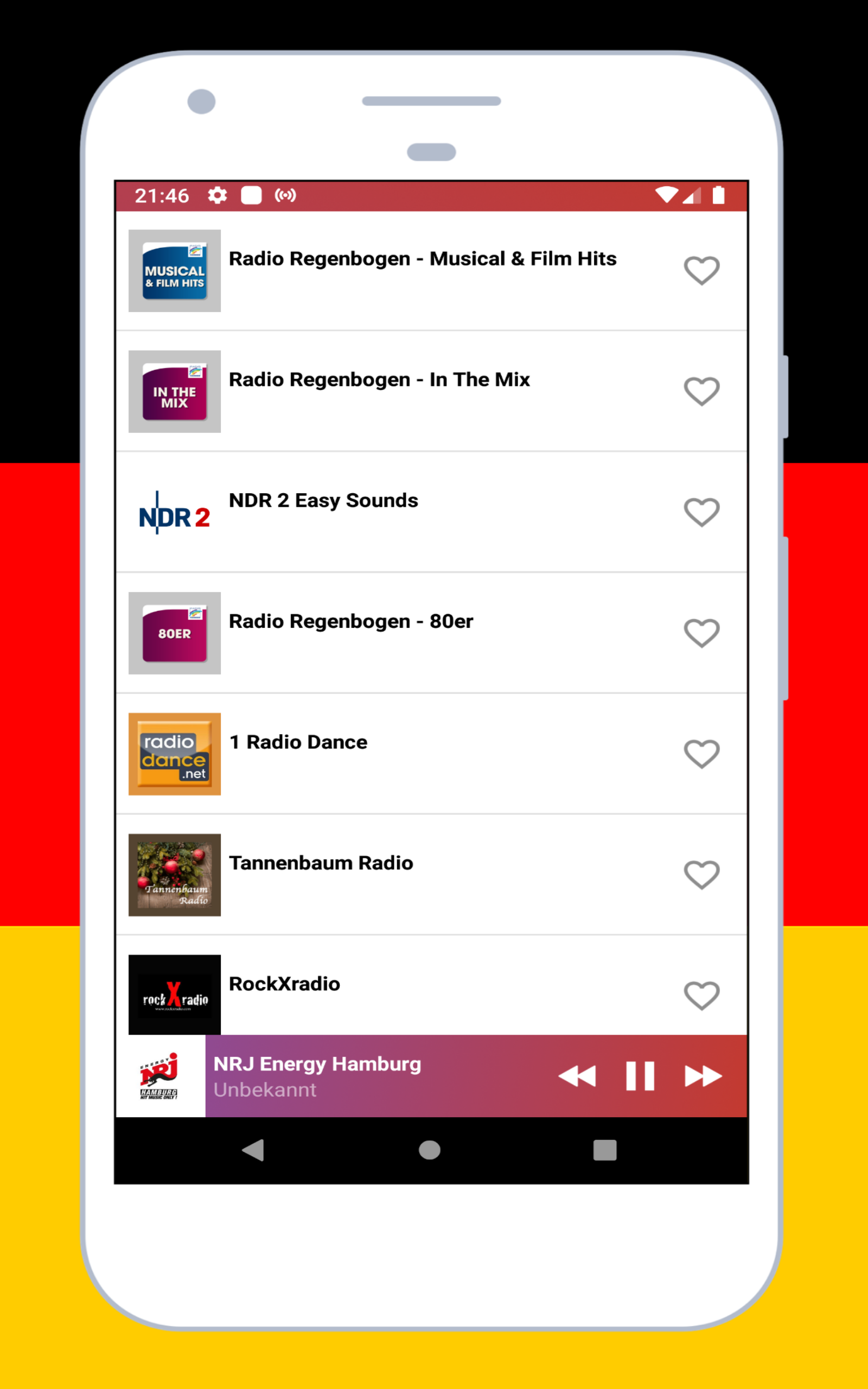The width and height of the screenshot is (868, 1389).
Task: Tap the radiodance.net station logo
Action: (x=174, y=754)
